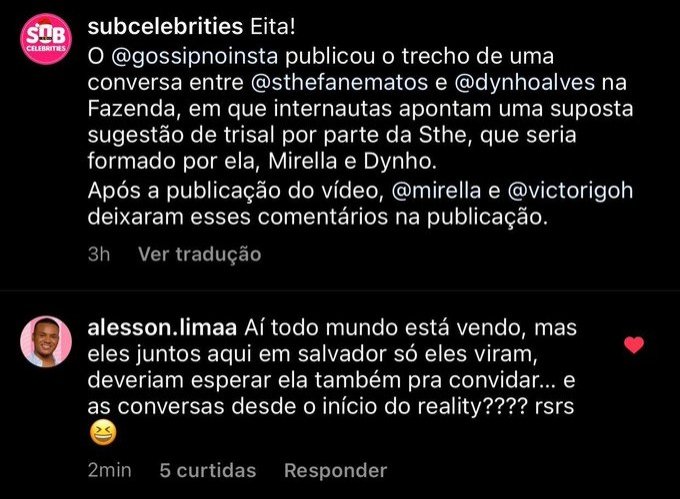Tap Ver tradução under the caption
This screenshot has height=499, width=680.
tap(199, 254)
